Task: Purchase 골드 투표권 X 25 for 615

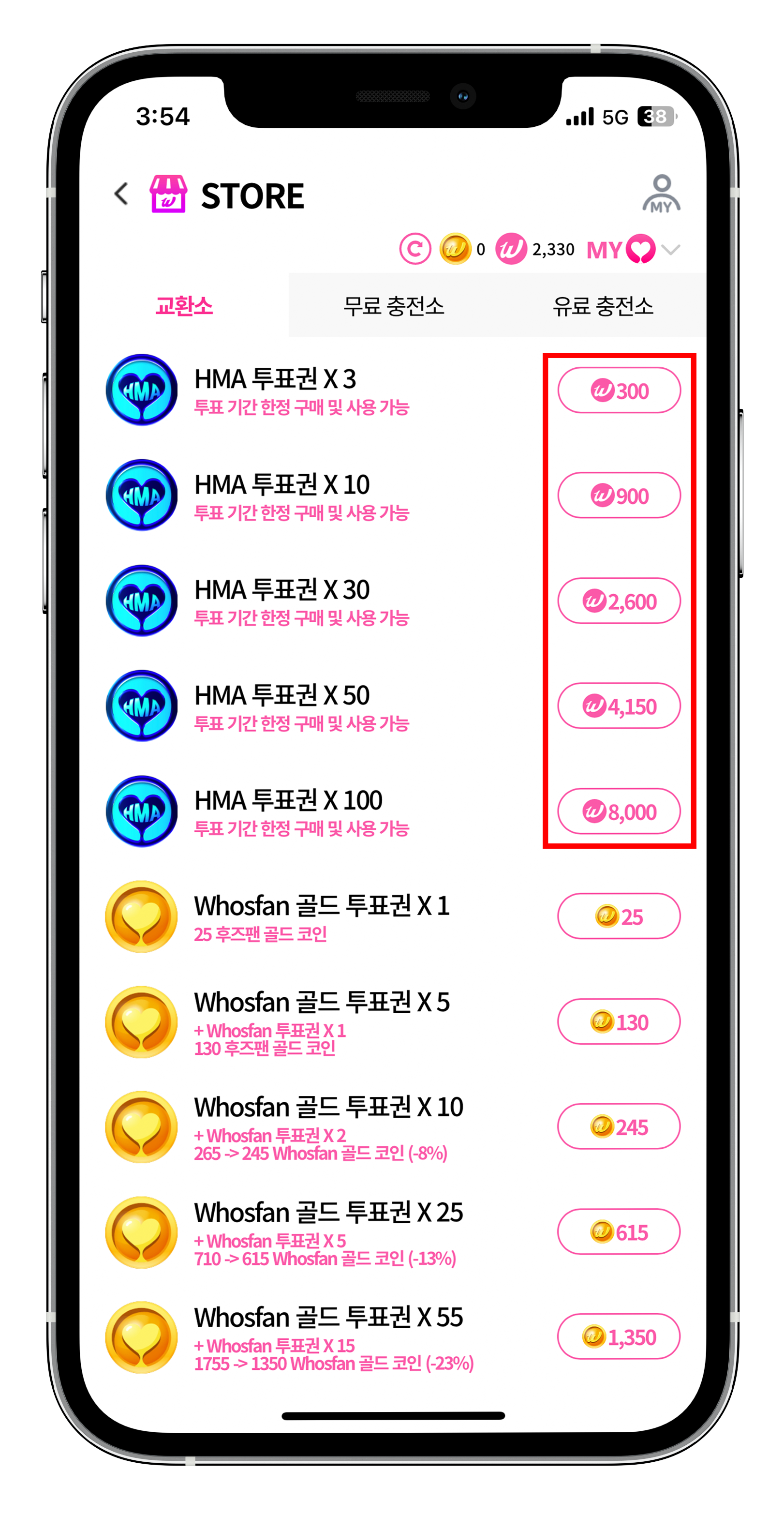Action: pyautogui.click(x=619, y=1231)
